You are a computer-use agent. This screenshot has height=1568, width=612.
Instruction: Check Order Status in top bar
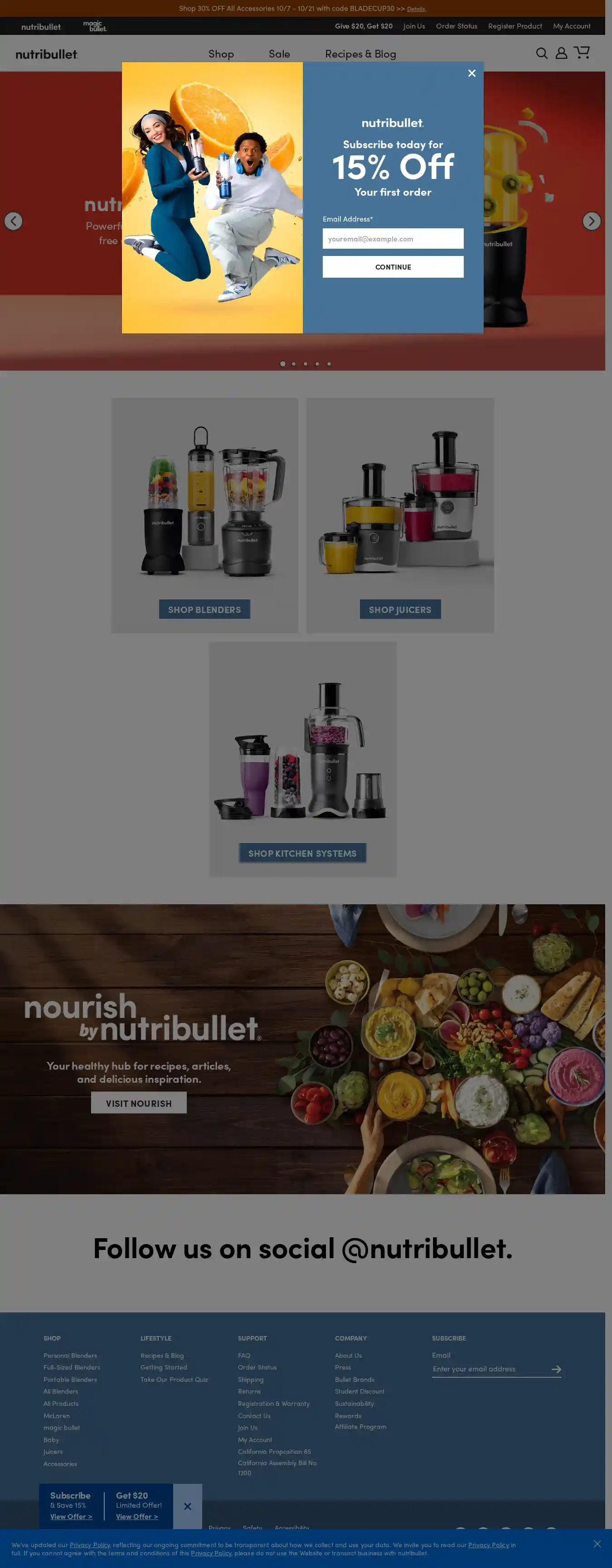click(456, 26)
